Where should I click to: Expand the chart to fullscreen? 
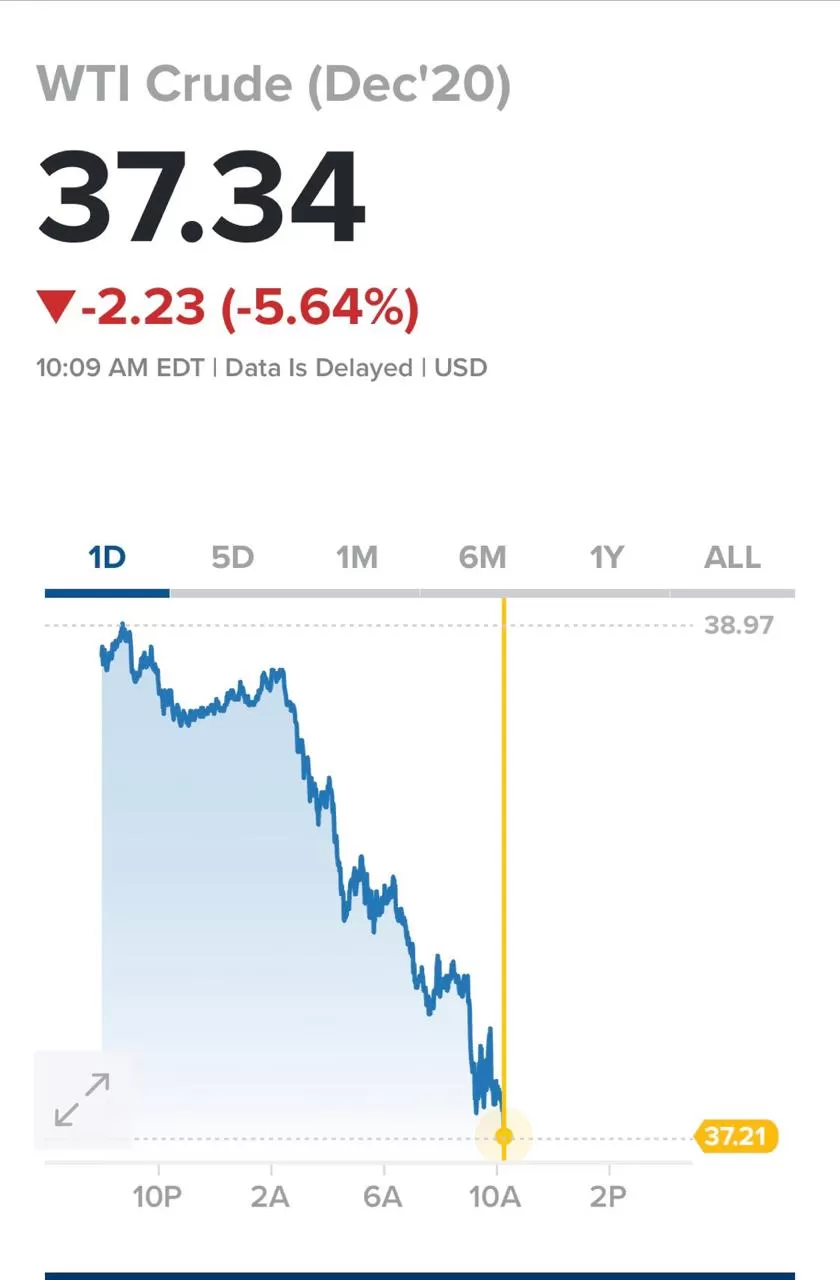coord(82,1099)
